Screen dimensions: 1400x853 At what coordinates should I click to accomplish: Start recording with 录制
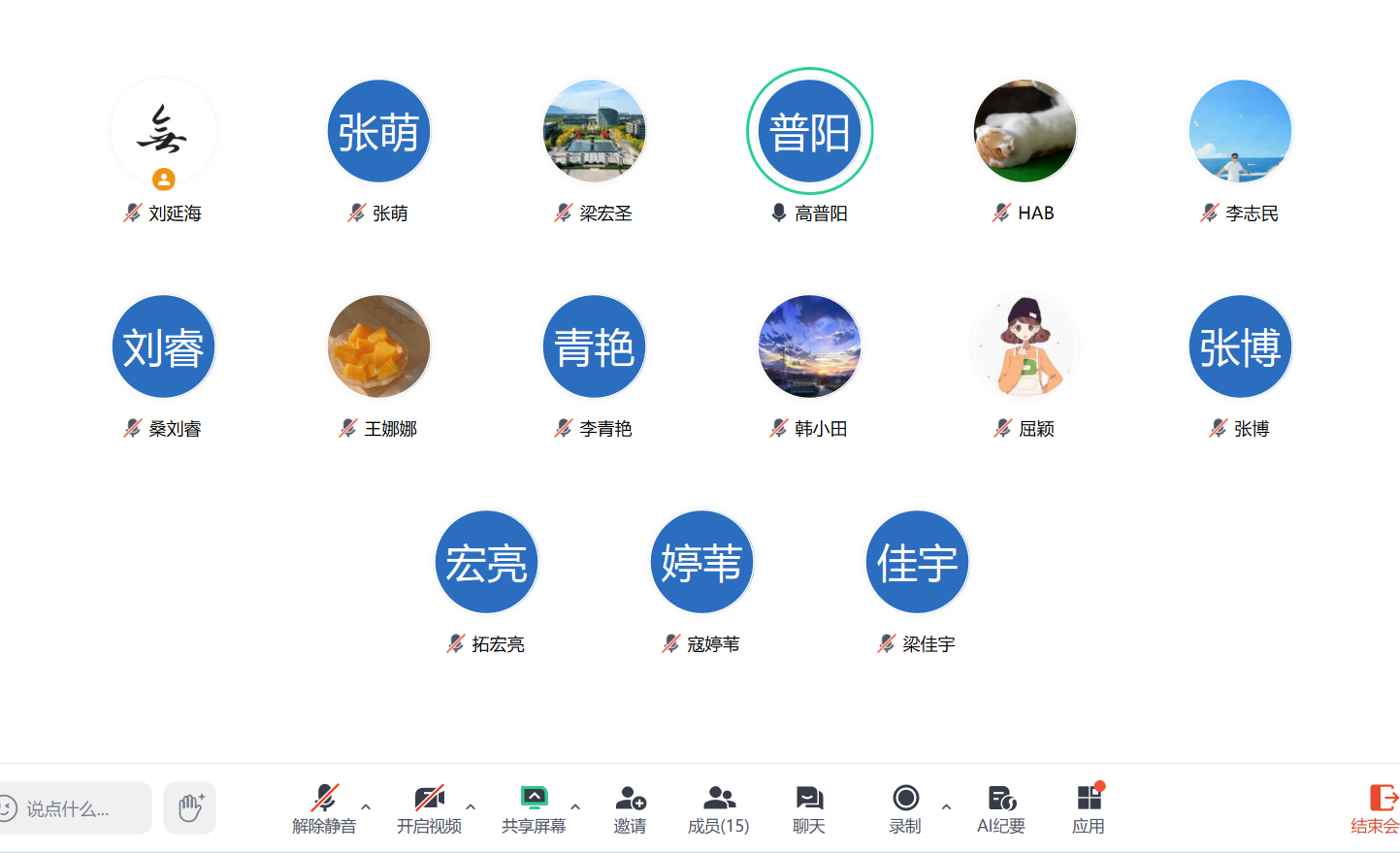point(905,807)
